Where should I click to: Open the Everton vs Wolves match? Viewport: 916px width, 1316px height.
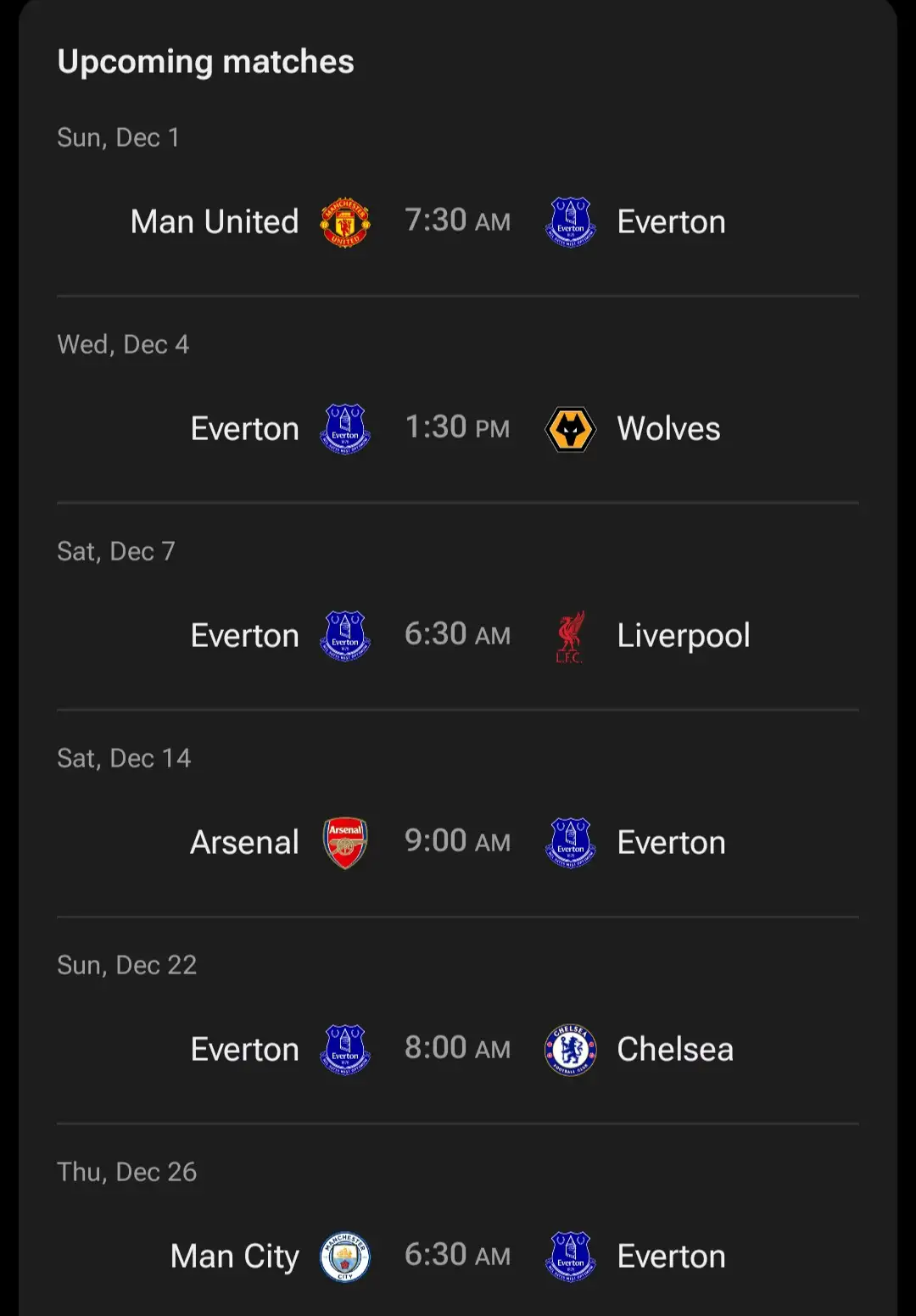click(x=458, y=428)
